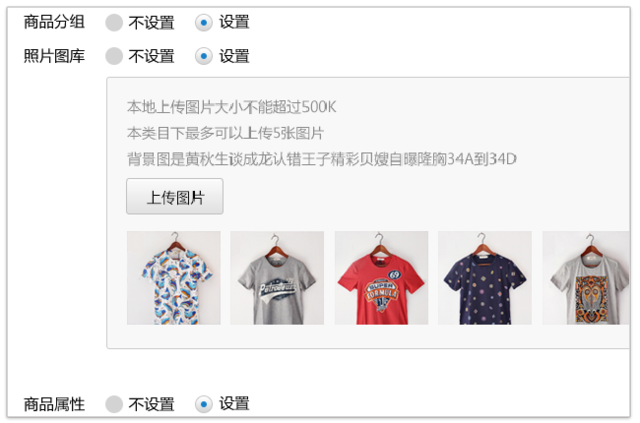This screenshot has height=423, width=640.
Task: Open the colorful patterned T-shirt image
Action: tap(174, 278)
